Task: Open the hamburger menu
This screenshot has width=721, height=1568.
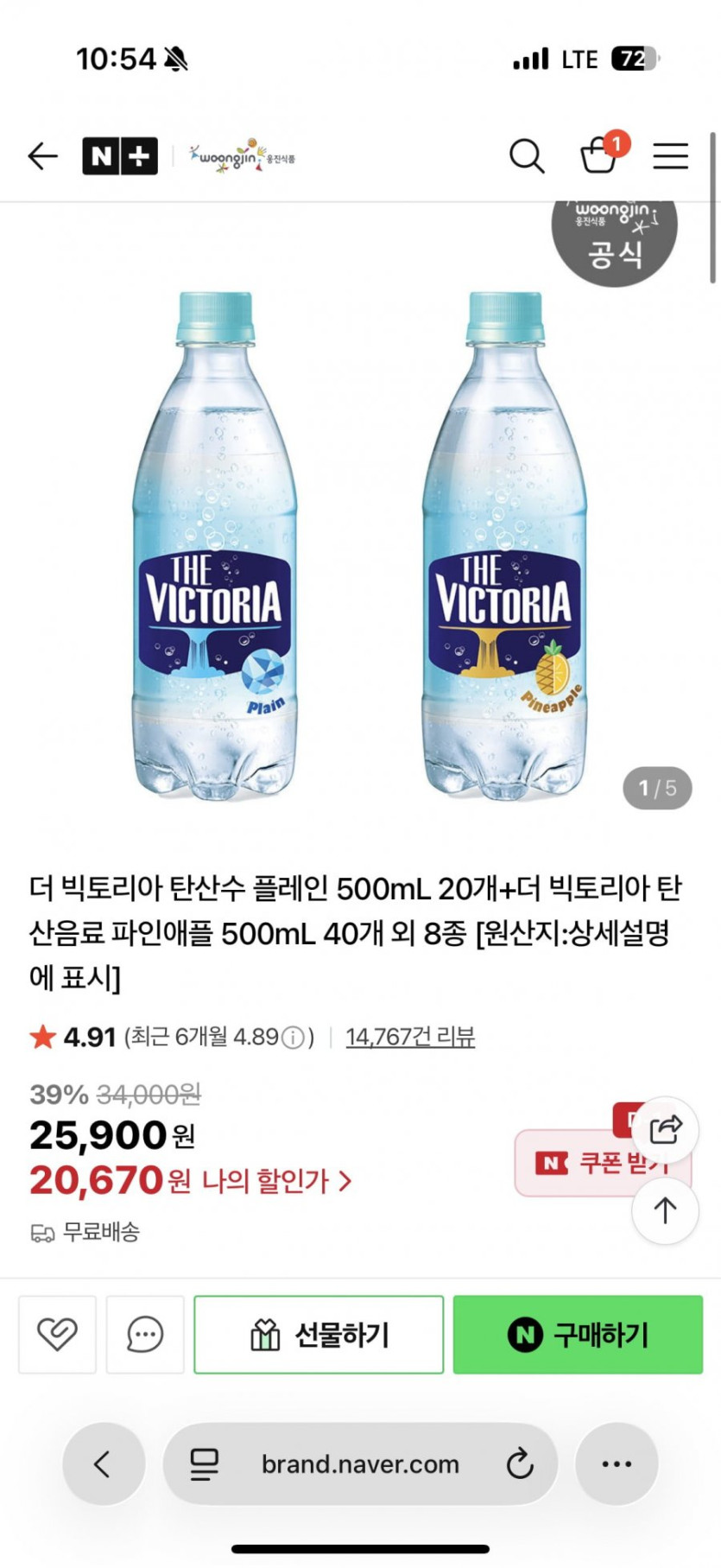Action: pos(670,156)
